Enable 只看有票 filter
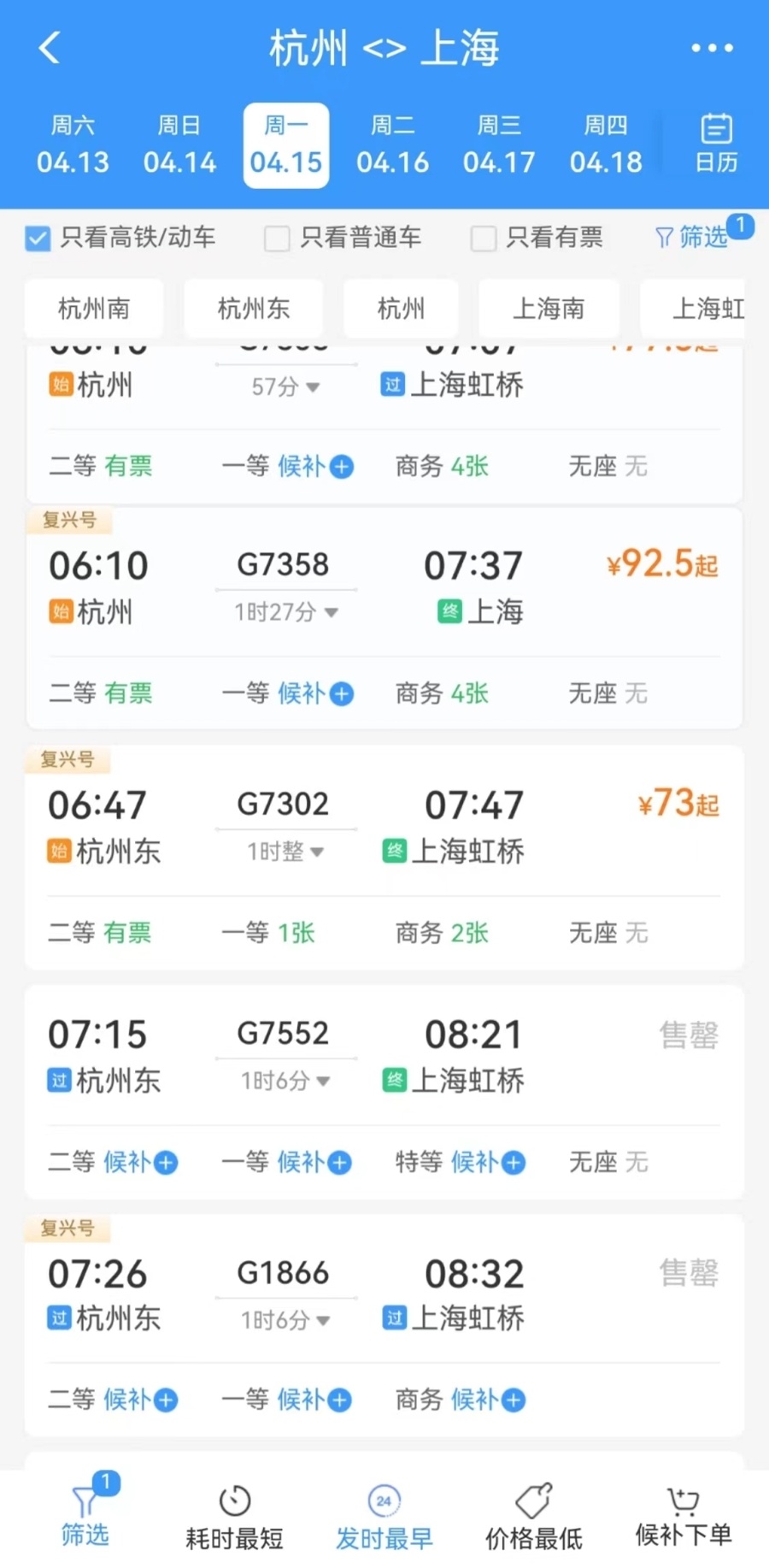The width and height of the screenshot is (769, 1568). point(484,239)
